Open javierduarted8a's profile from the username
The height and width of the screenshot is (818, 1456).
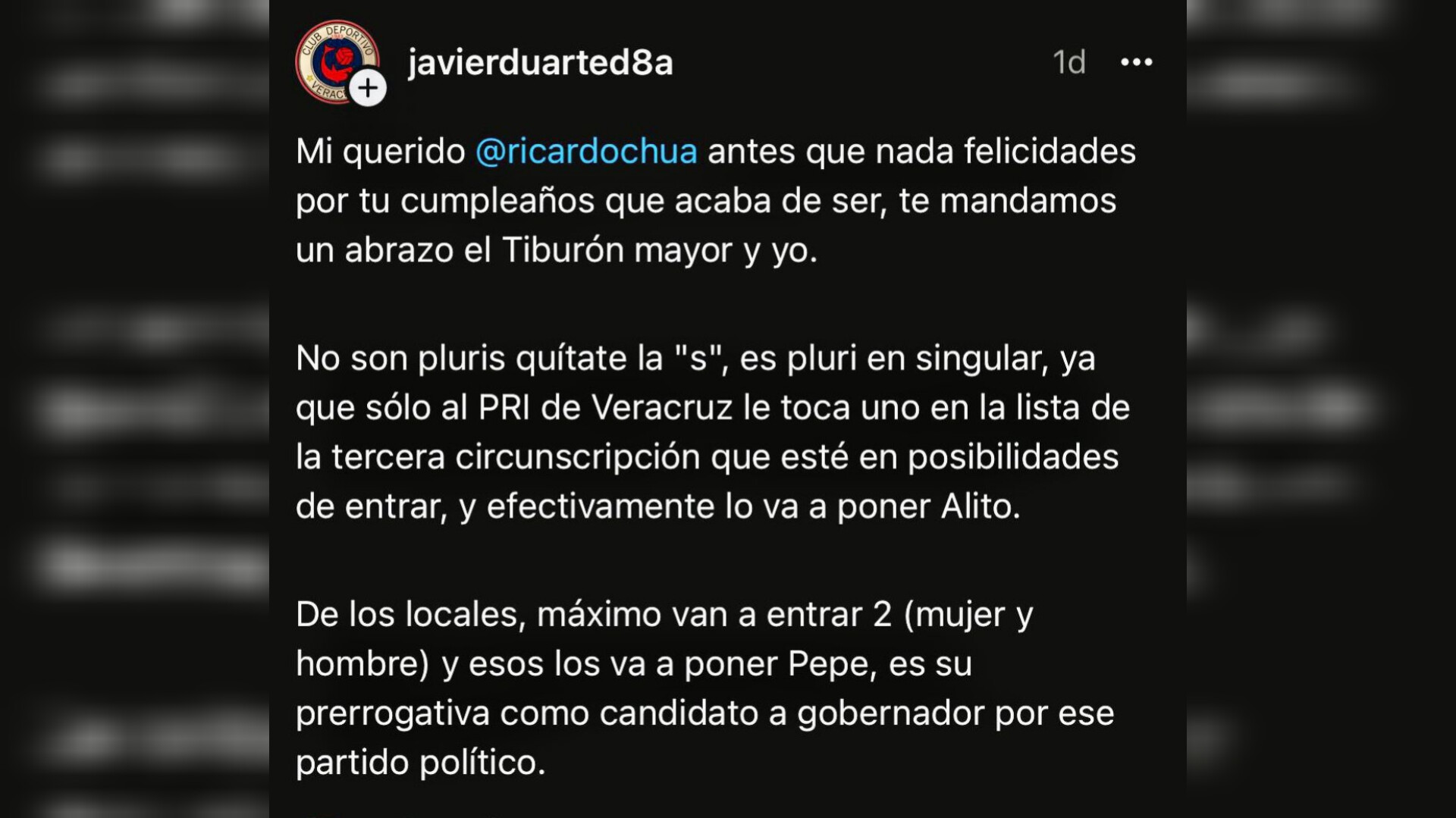click(540, 62)
